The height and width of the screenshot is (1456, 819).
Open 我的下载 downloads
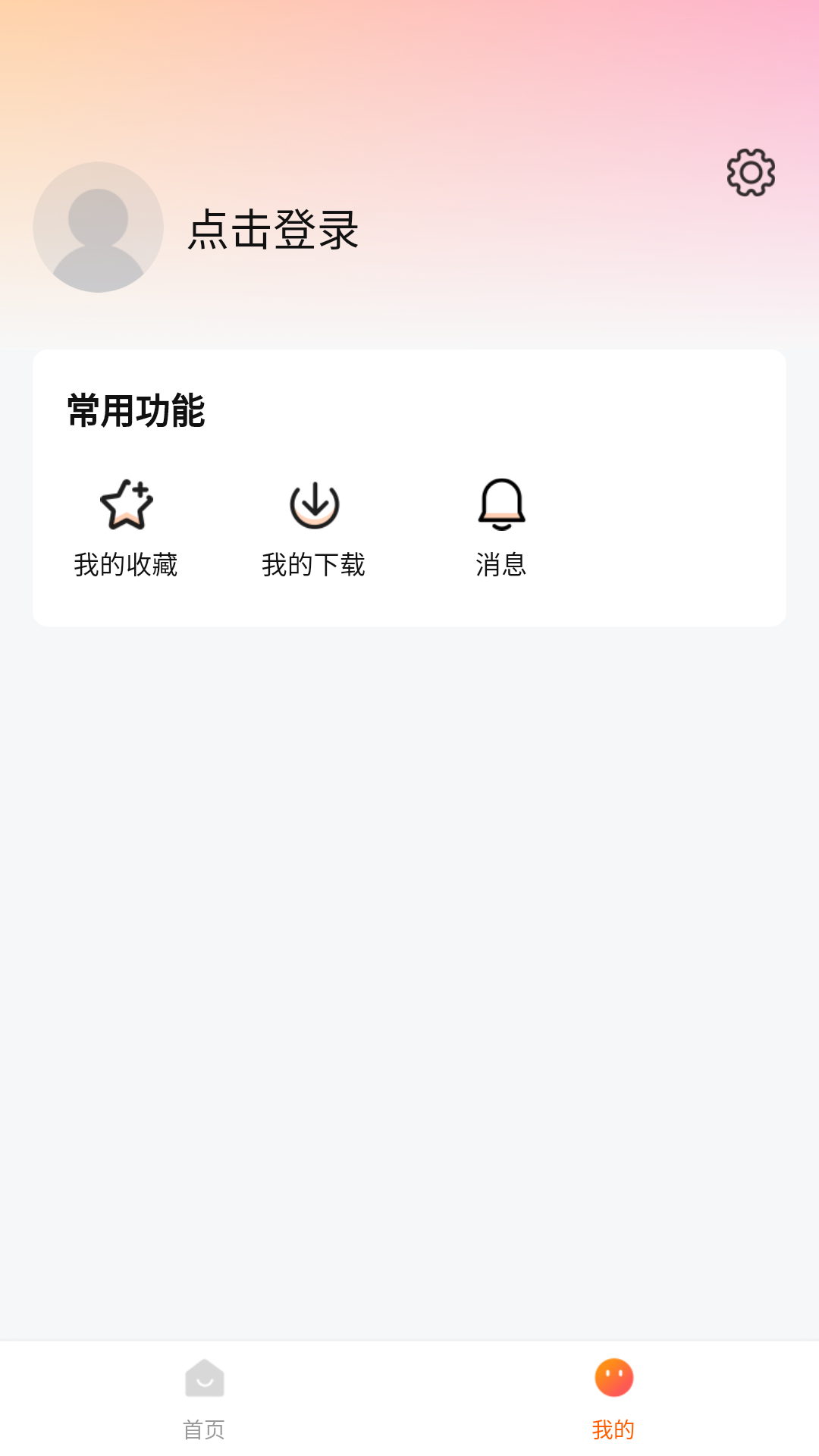click(314, 528)
